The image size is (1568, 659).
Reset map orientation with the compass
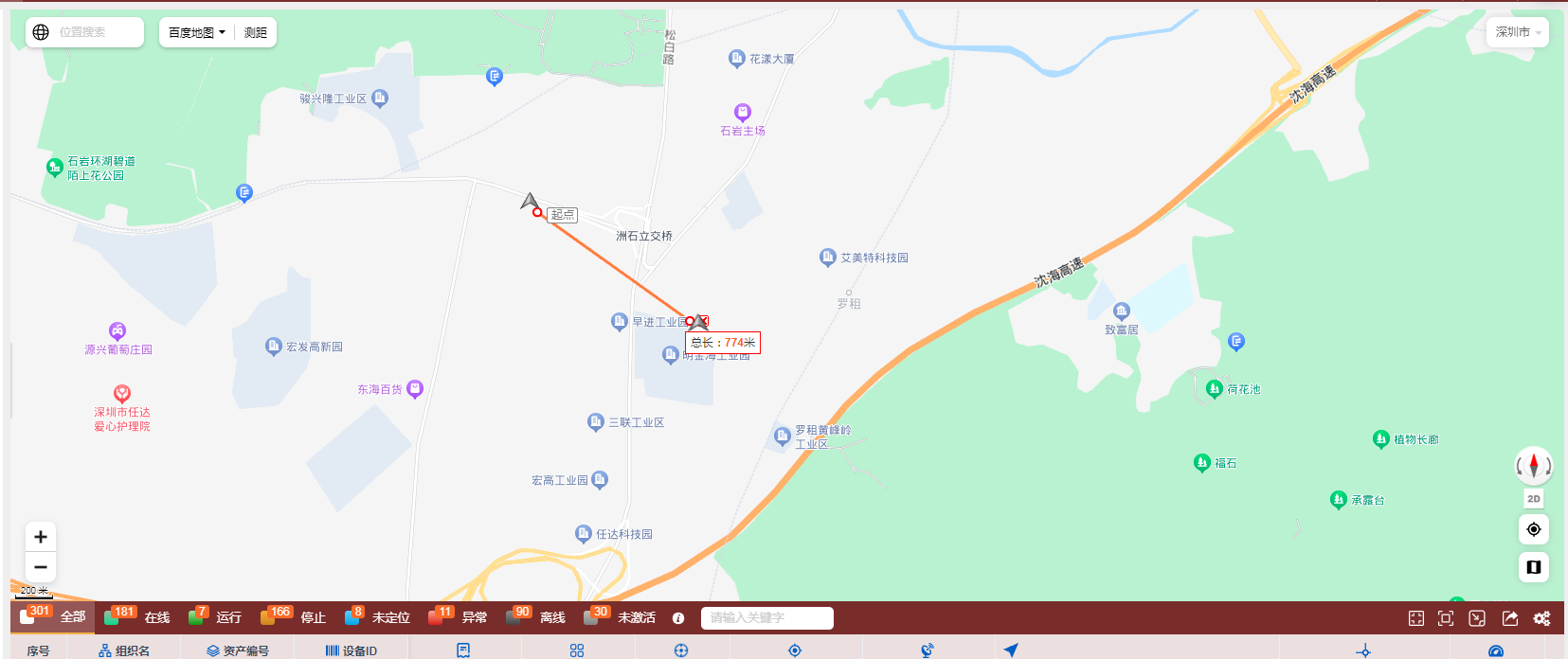pos(1533,466)
